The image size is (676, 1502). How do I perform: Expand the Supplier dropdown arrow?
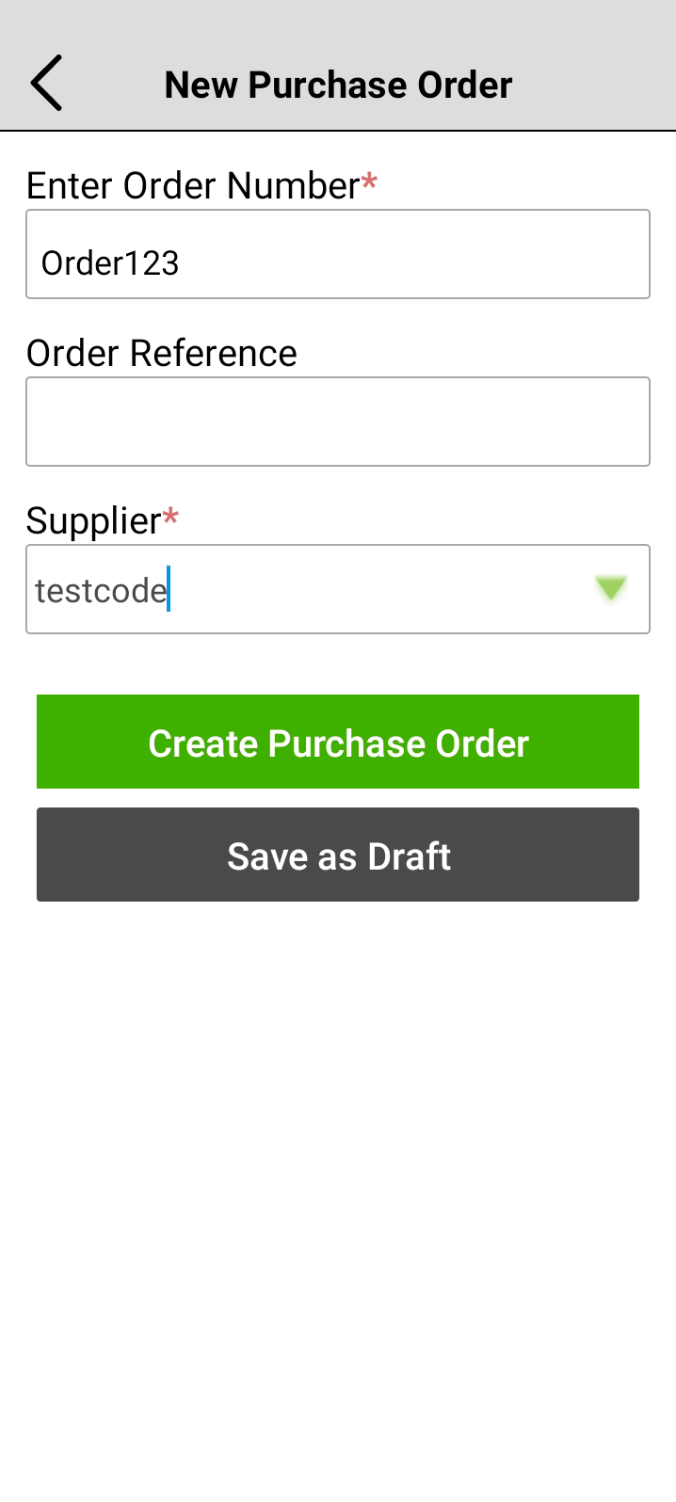610,589
